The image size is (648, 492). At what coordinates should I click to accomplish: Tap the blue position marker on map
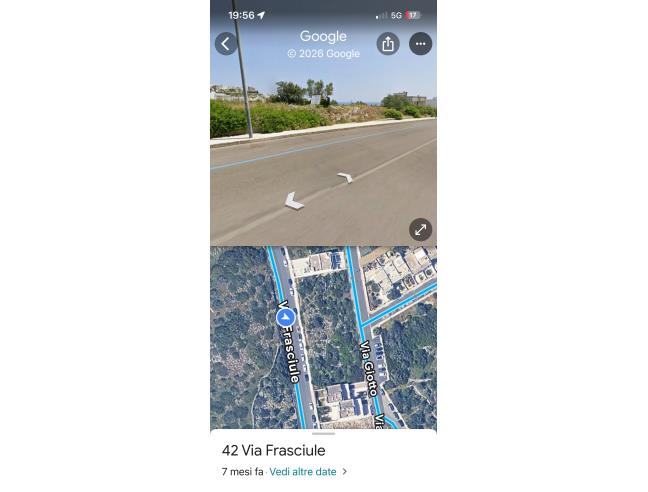click(286, 318)
